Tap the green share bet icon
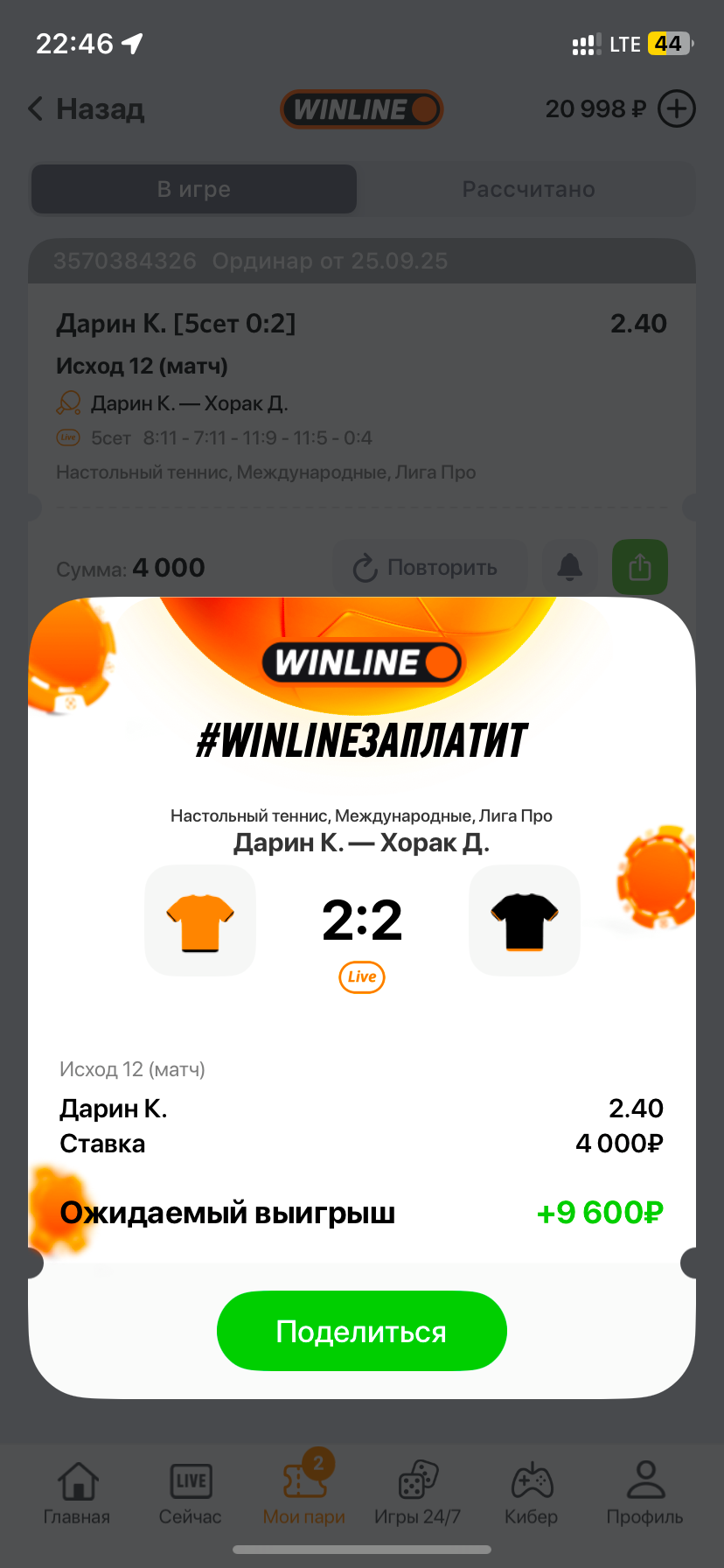The height and width of the screenshot is (1568, 724). 639,567
